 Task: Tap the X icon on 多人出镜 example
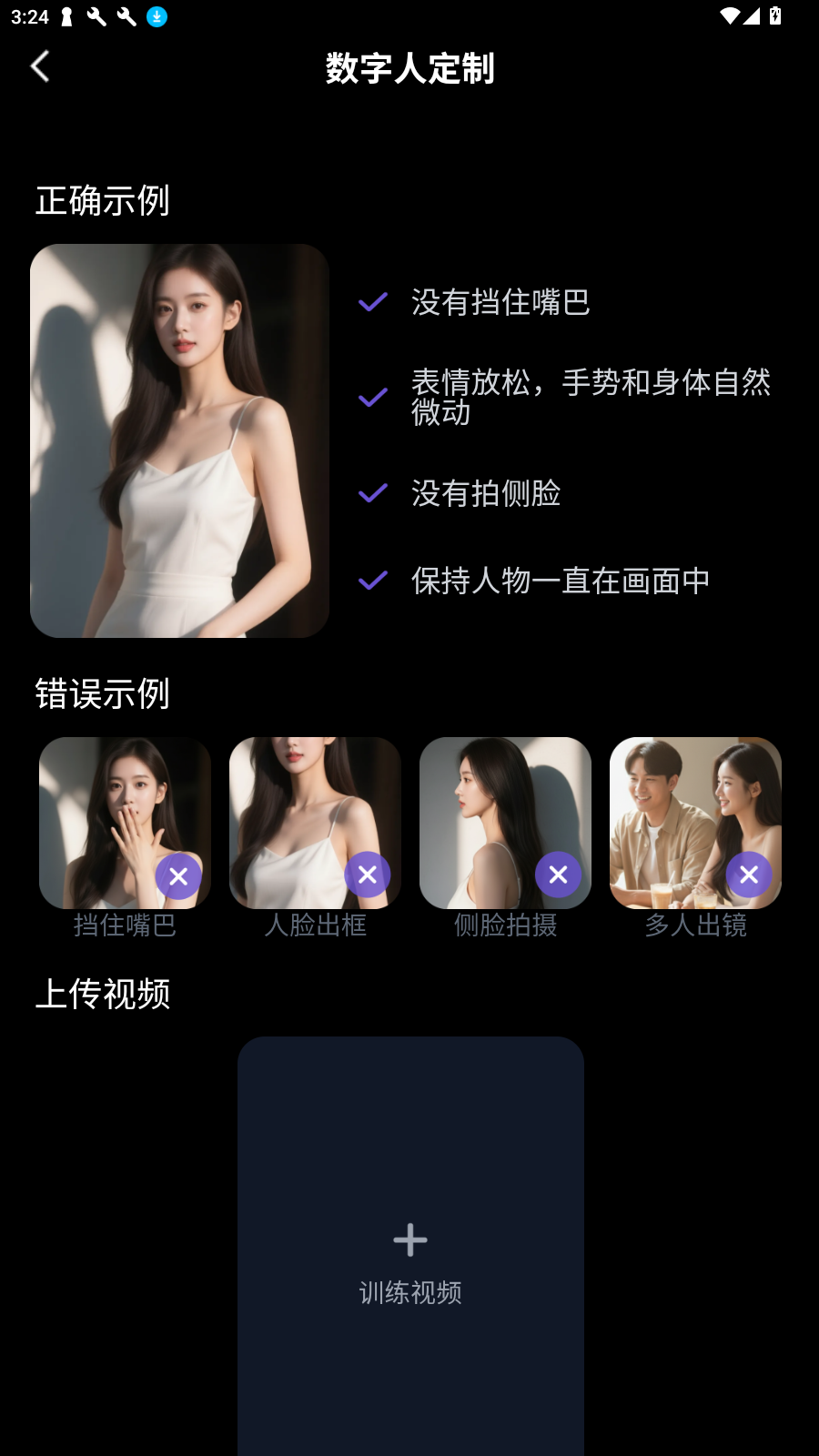pyautogui.click(x=749, y=875)
